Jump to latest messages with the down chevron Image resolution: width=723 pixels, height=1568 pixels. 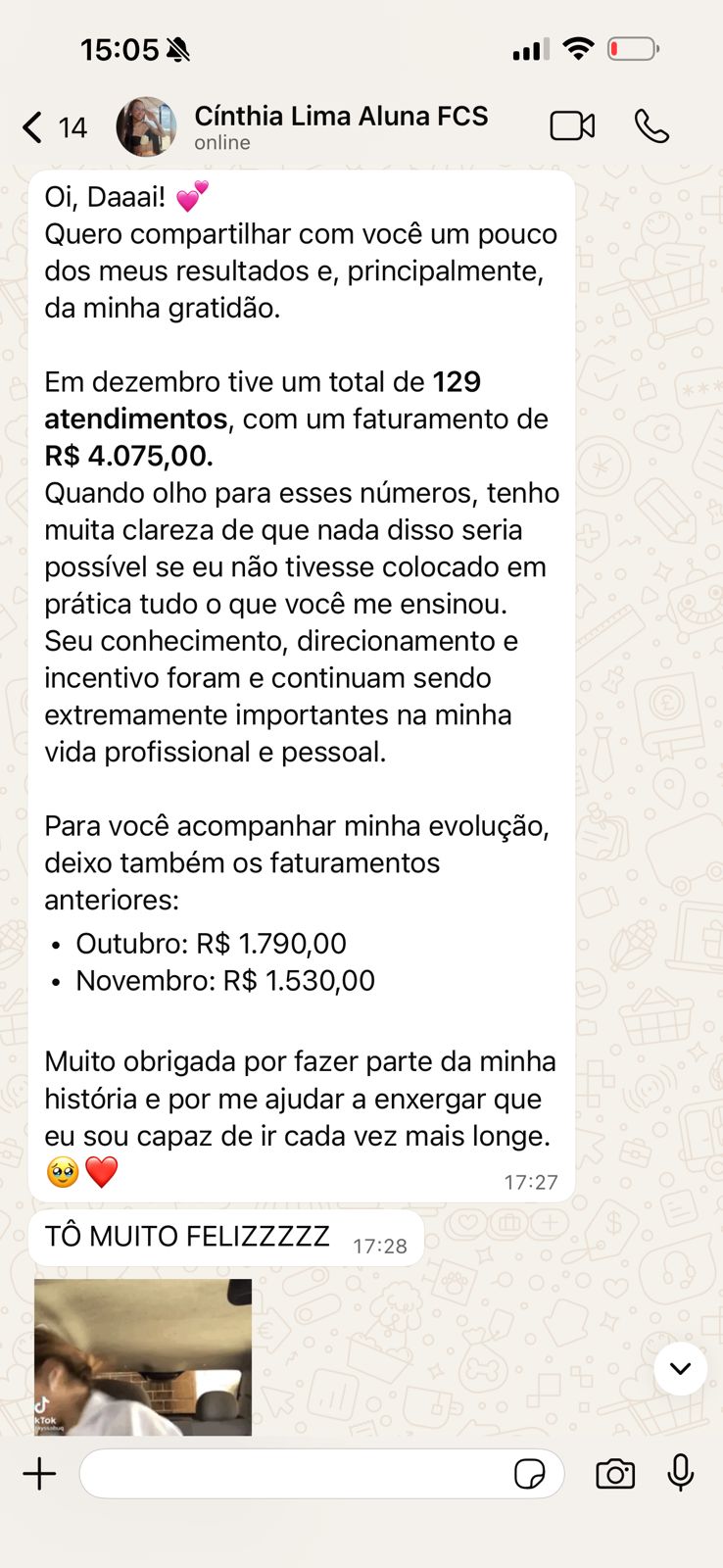(681, 1369)
